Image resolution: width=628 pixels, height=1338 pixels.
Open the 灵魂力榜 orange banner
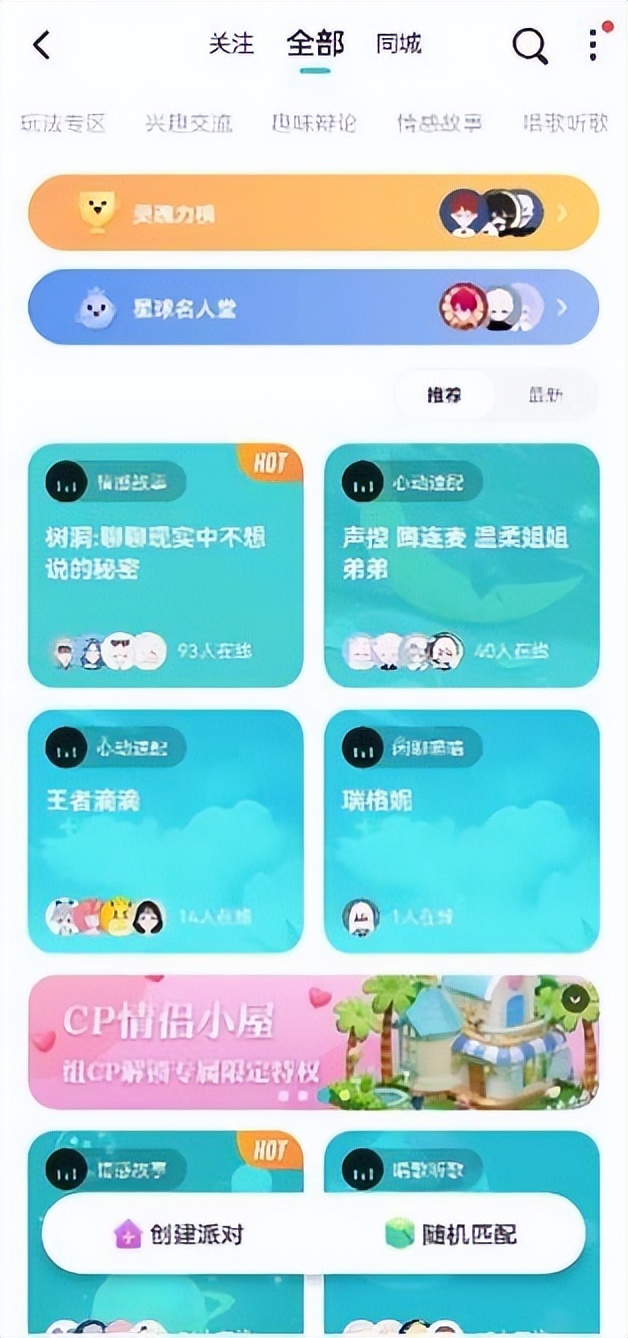[313, 212]
